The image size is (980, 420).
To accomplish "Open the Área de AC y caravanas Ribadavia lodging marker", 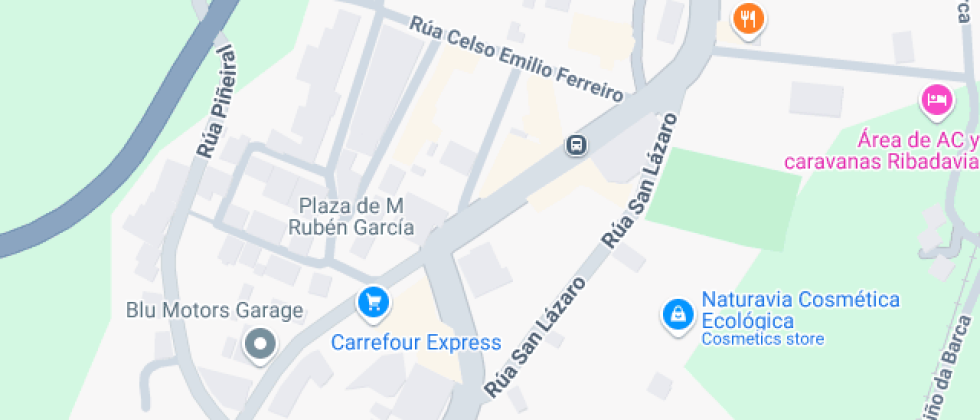I will pyautogui.click(x=936, y=99).
